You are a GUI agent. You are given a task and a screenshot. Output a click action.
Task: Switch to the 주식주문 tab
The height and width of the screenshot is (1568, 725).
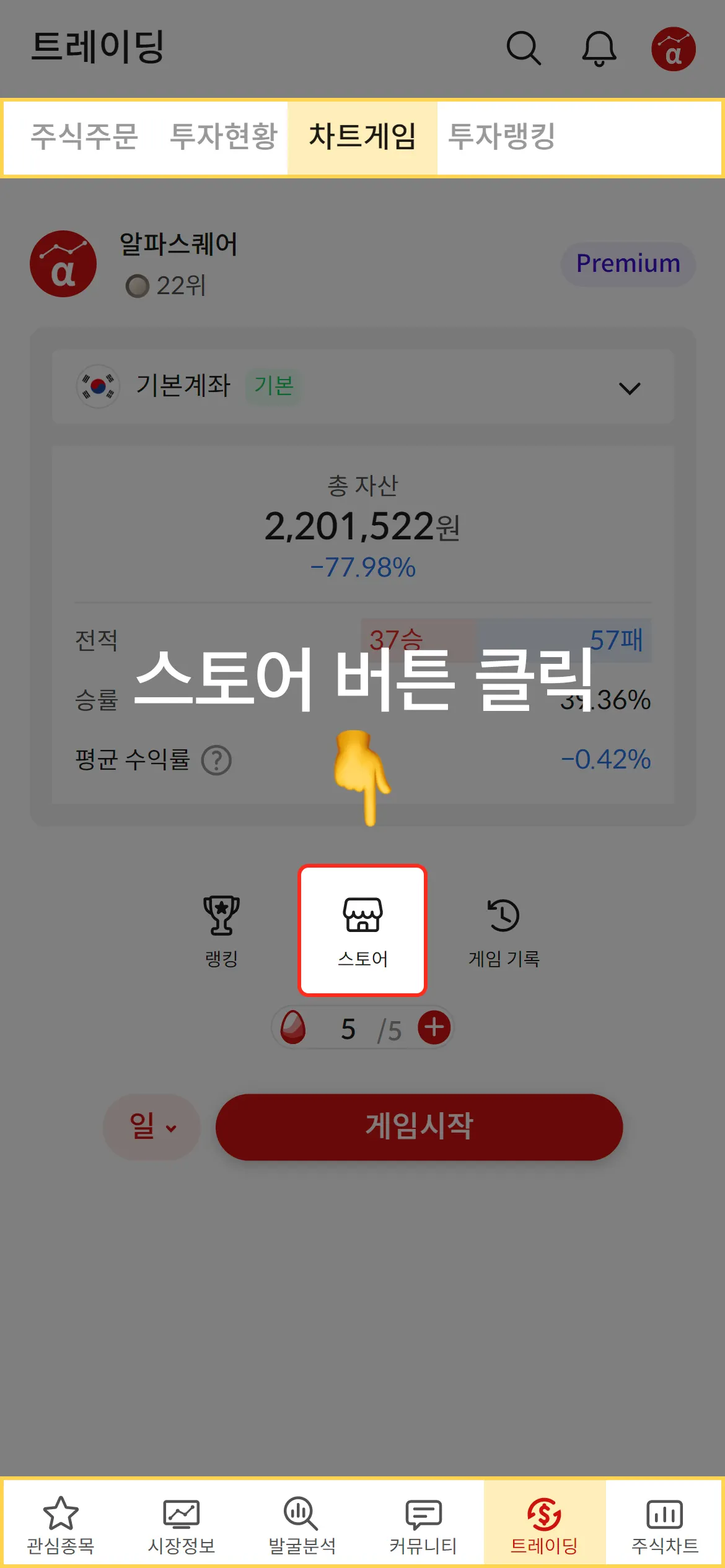(84, 137)
